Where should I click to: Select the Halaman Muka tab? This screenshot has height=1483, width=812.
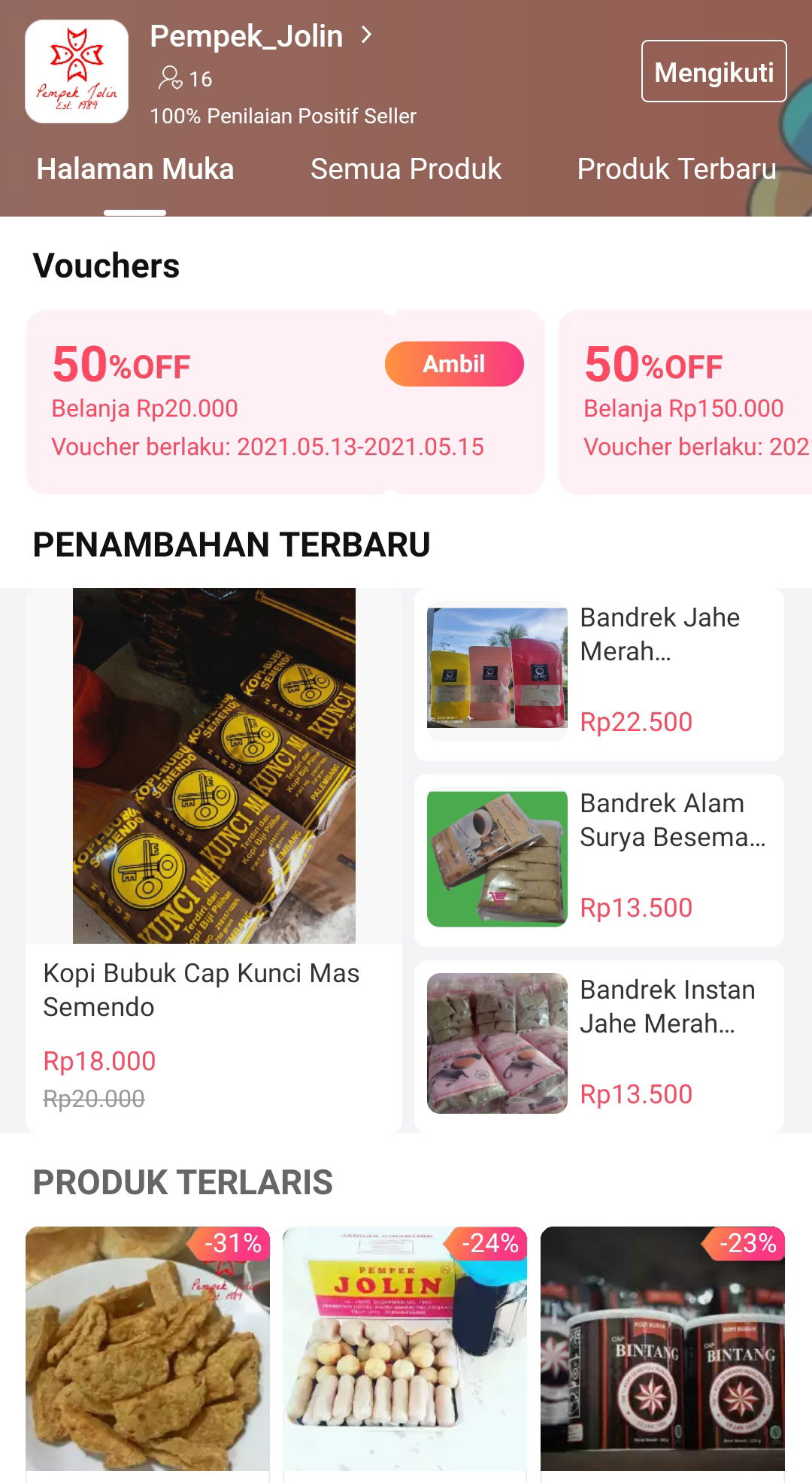(x=135, y=169)
